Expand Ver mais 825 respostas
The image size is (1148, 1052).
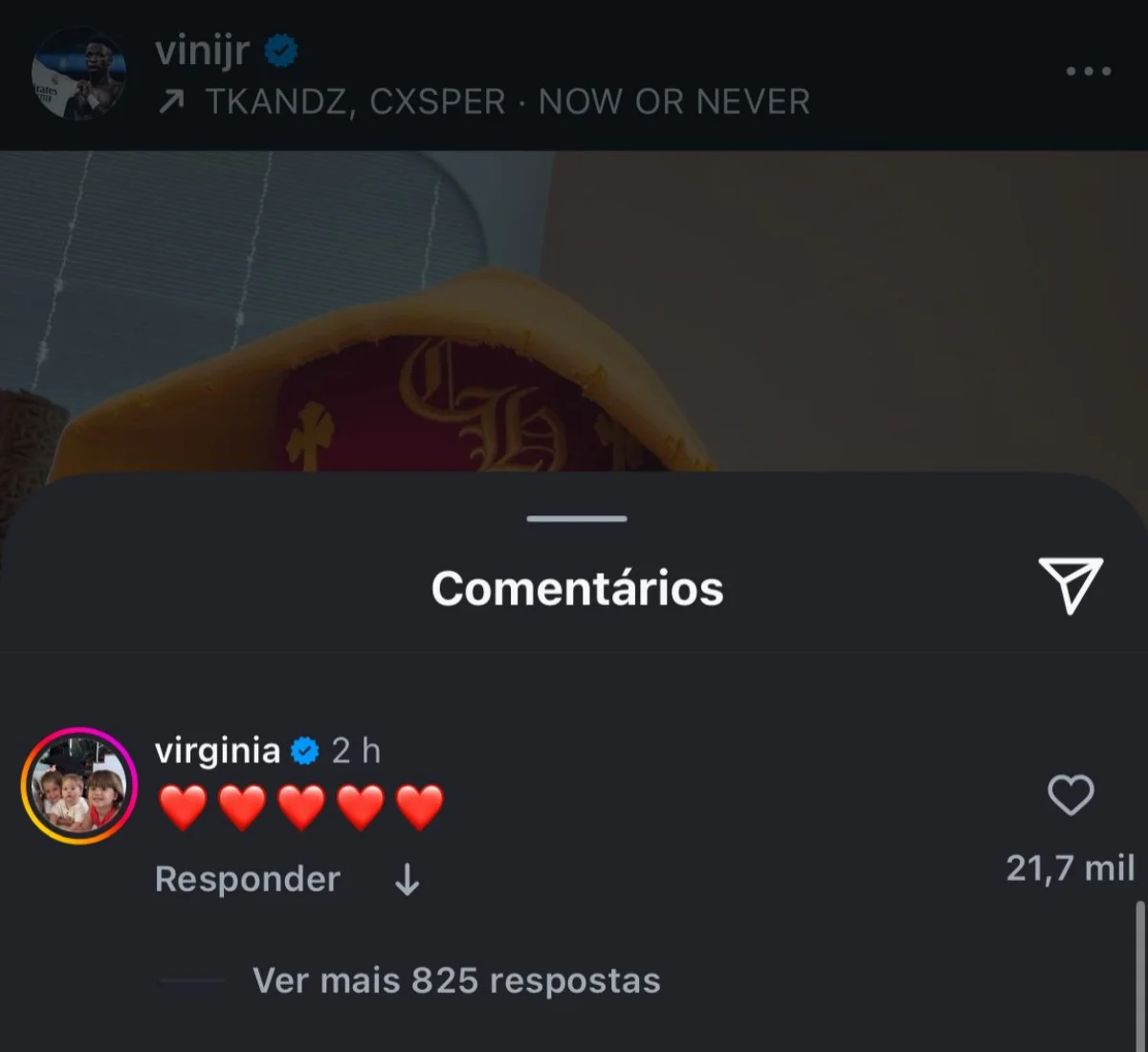pyautogui.click(x=456, y=980)
